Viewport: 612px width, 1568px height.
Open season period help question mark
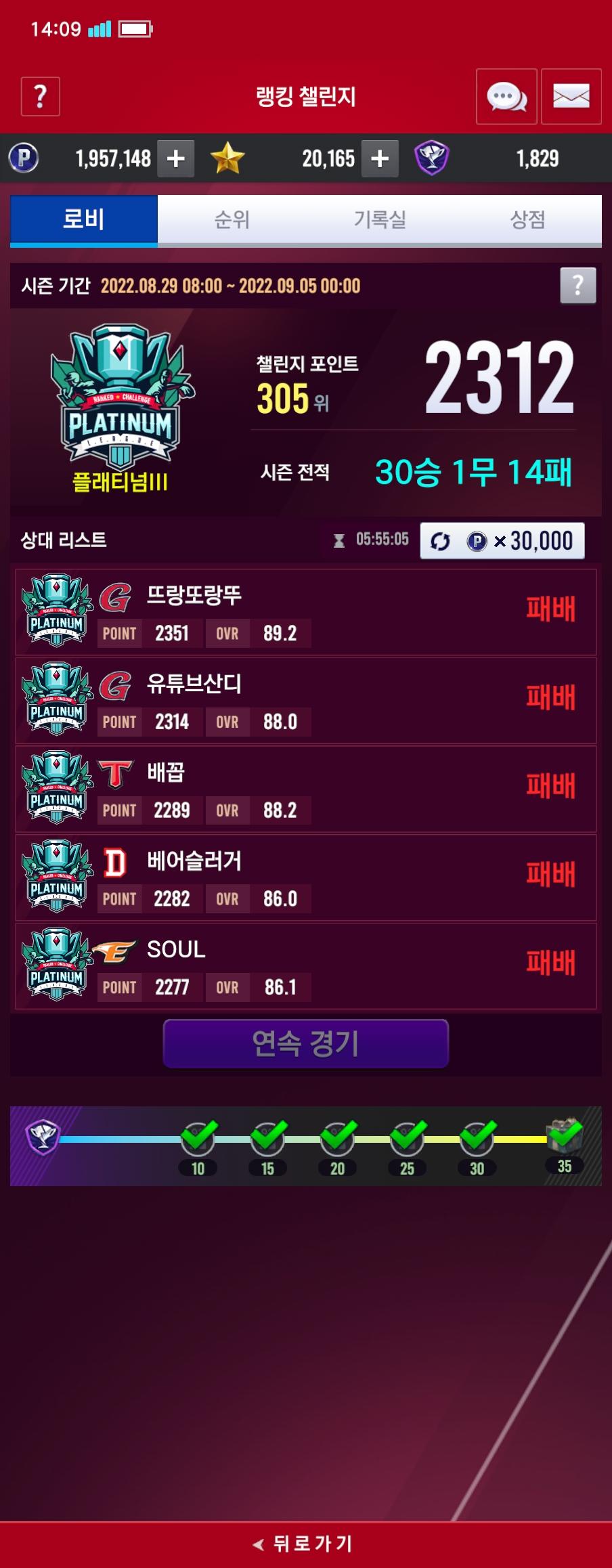click(x=577, y=286)
